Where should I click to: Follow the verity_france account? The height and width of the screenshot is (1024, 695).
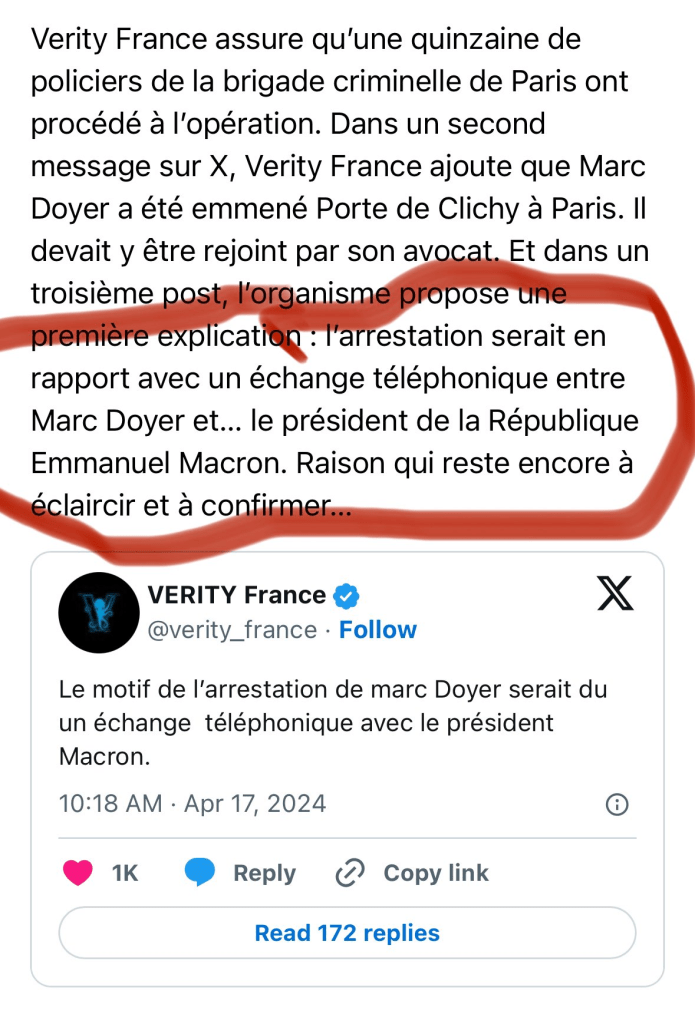point(377,630)
